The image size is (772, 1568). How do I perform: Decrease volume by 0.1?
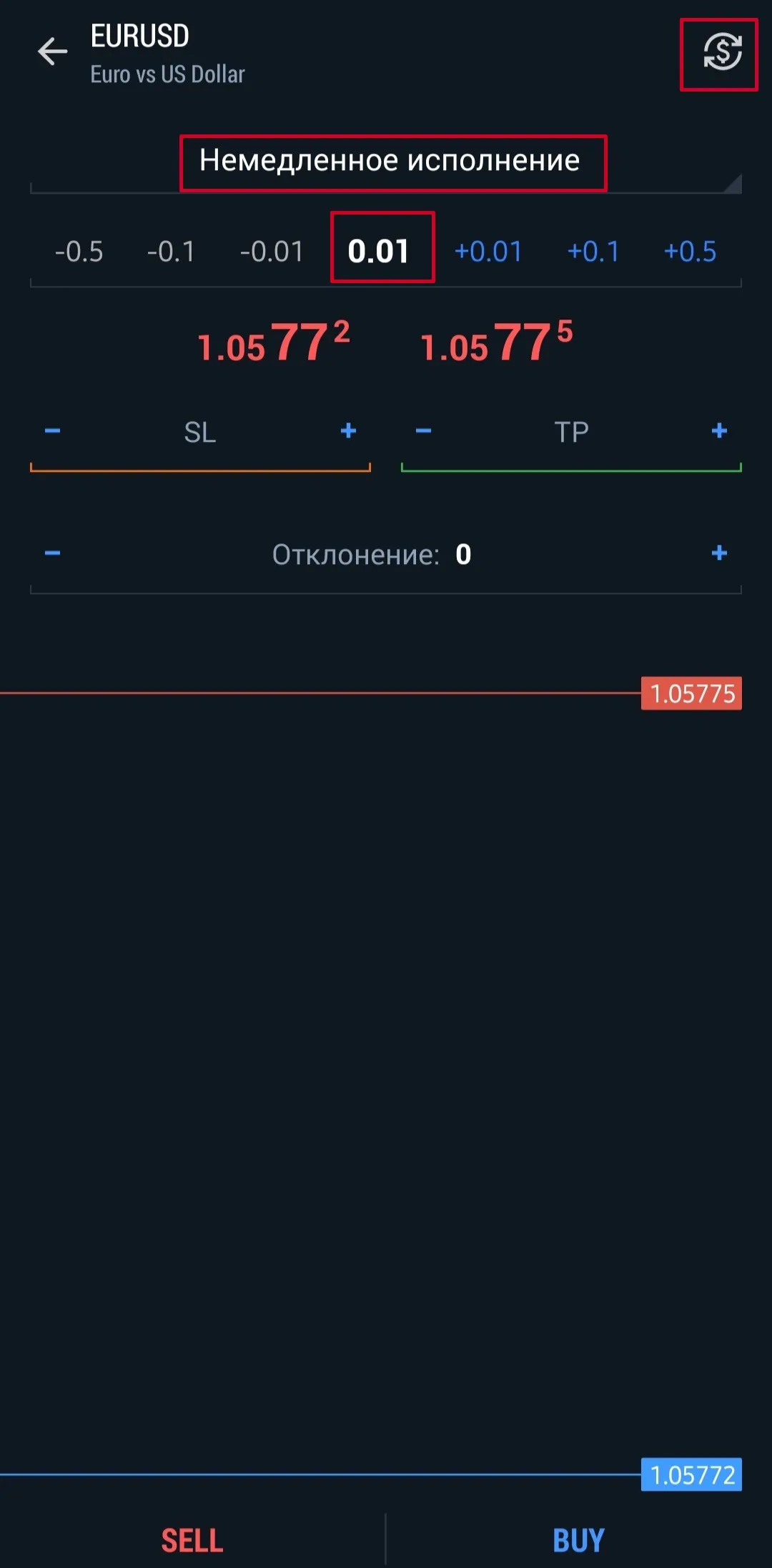coord(171,252)
